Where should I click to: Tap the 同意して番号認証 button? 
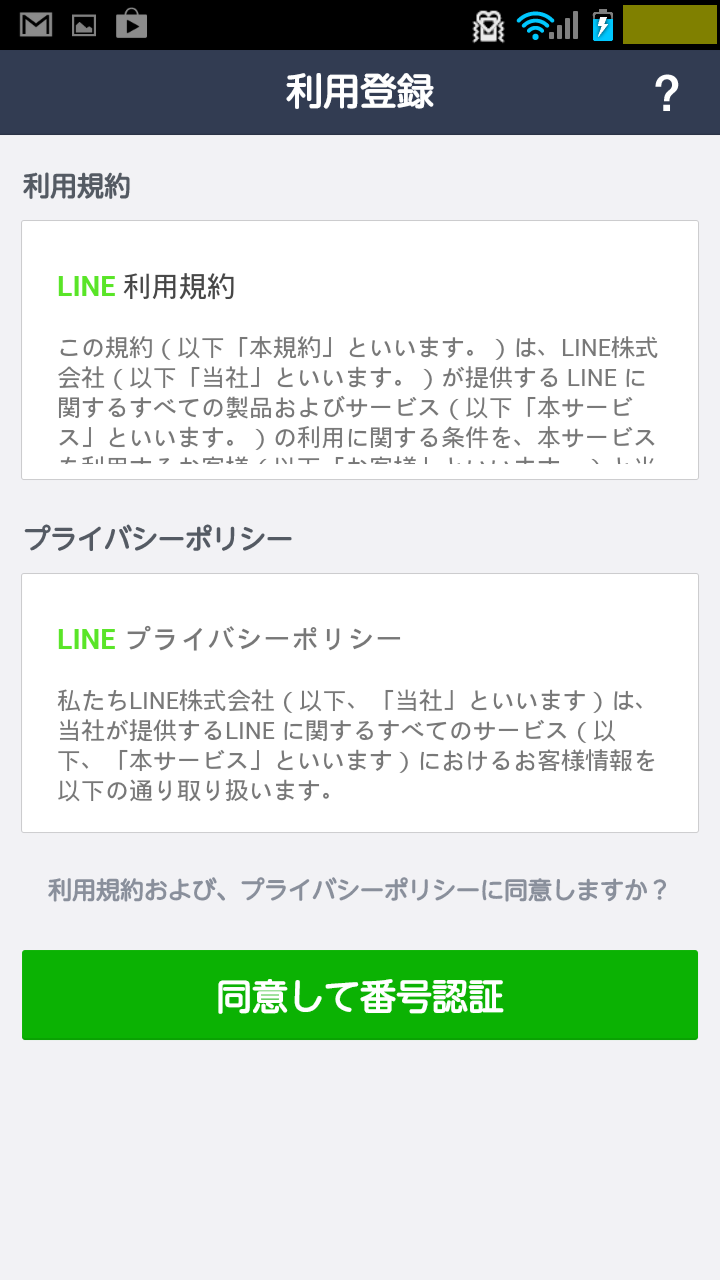[x=360, y=995]
